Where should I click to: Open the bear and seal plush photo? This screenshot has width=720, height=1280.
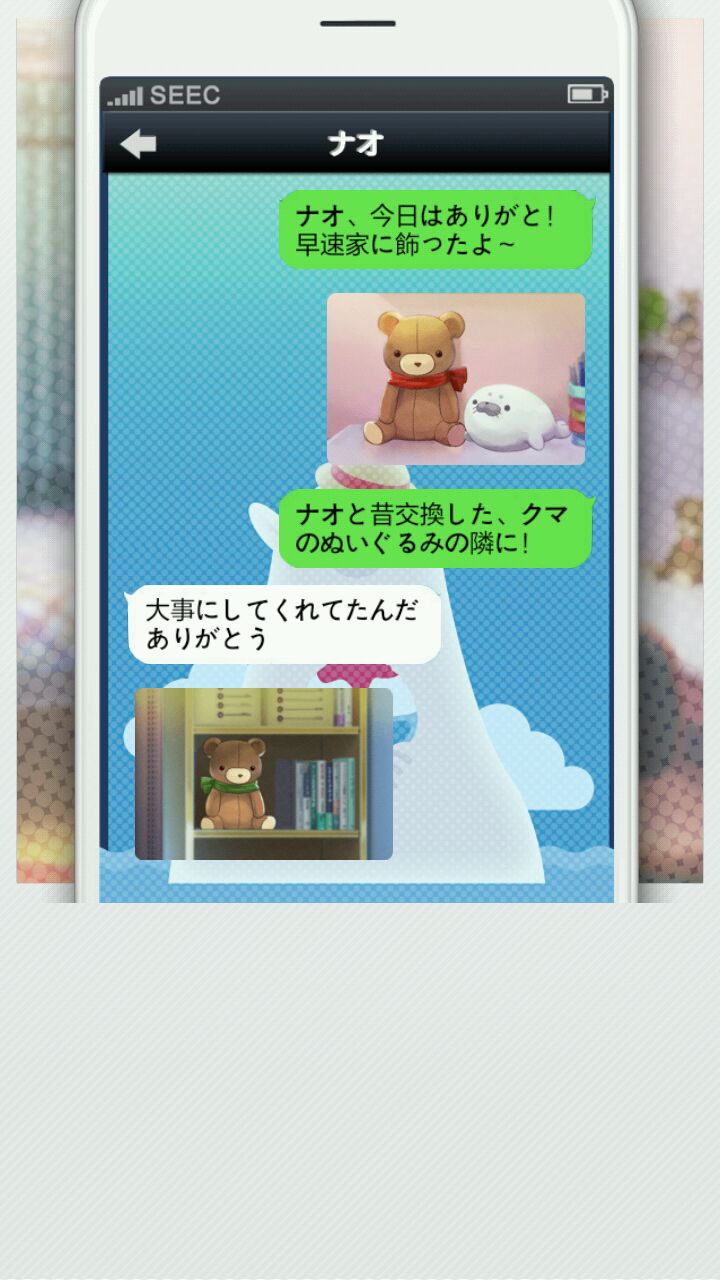pyautogui.click(x=456, y=379)
